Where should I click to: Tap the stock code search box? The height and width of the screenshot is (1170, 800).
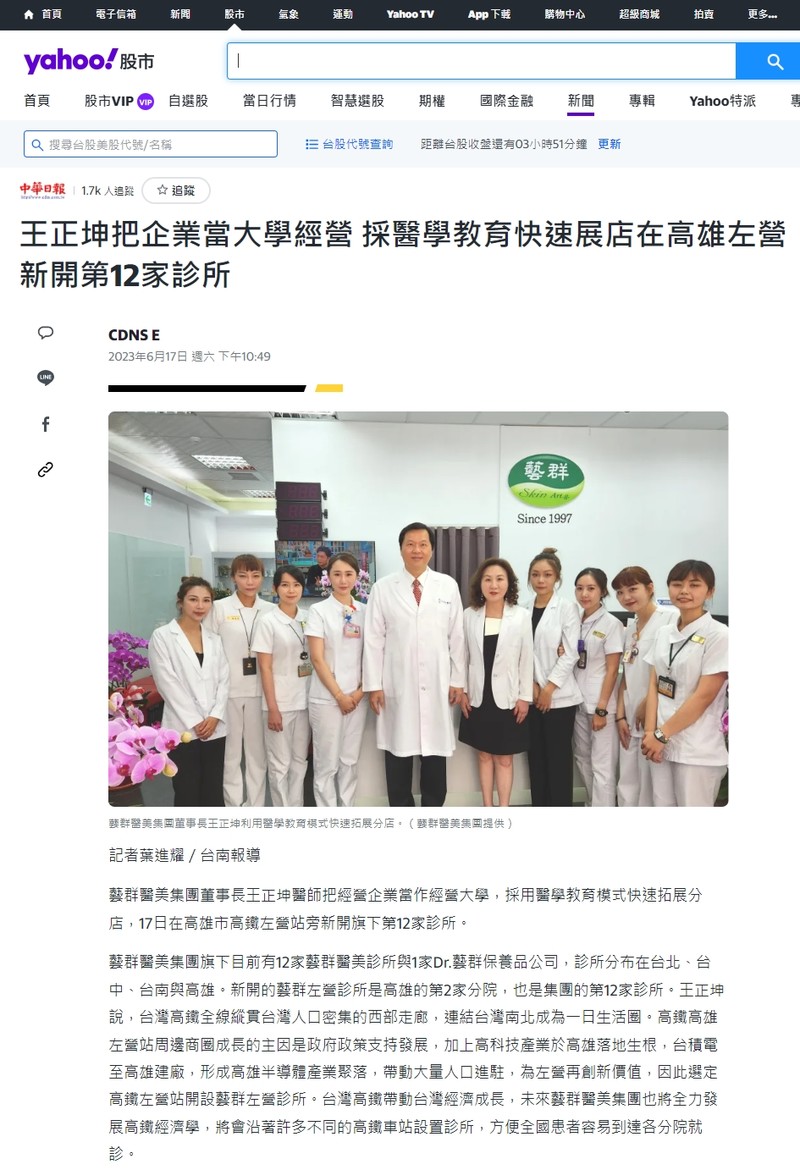click(150, 144)
